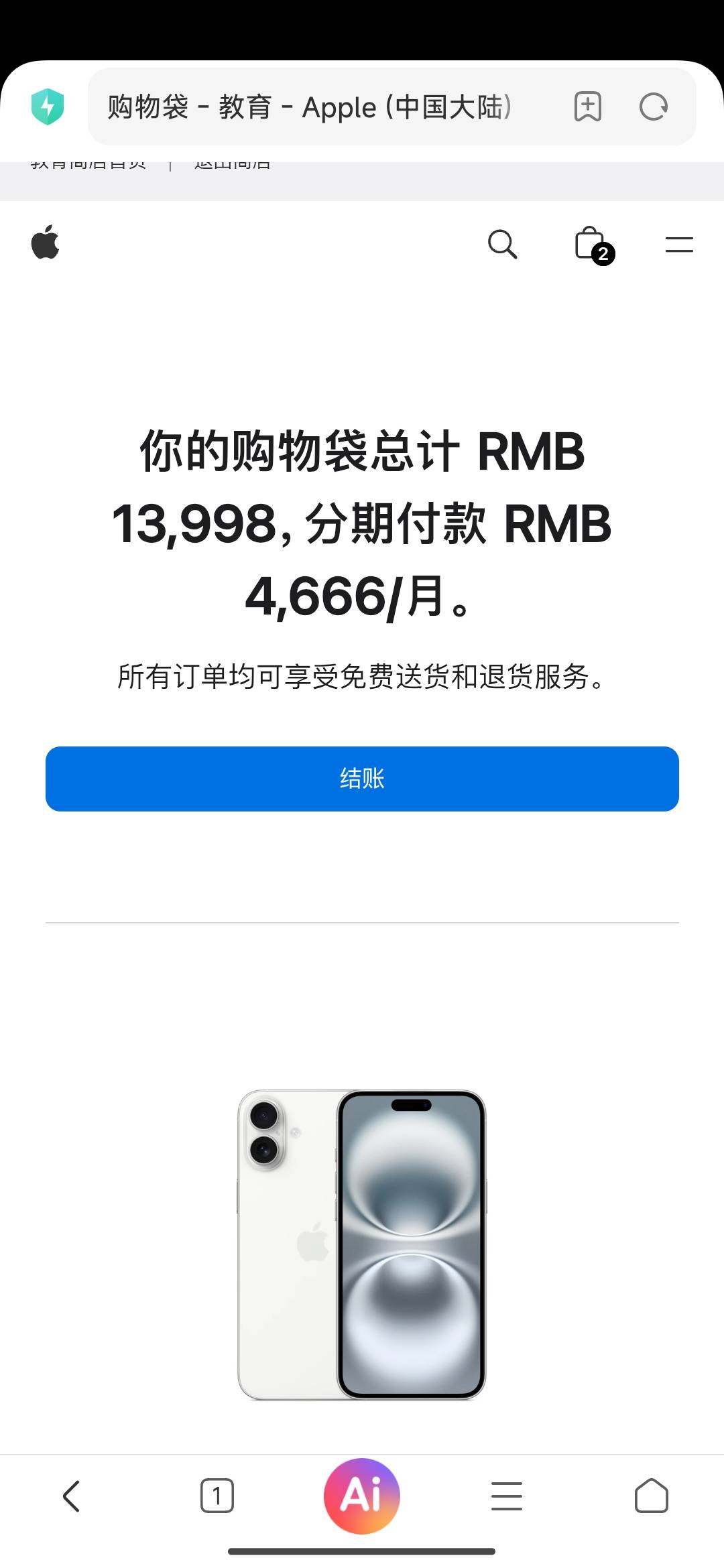This screenshot has height=1568, width=724.
Task: Tap the 结账 checkout button
Action: coord(362,779)
